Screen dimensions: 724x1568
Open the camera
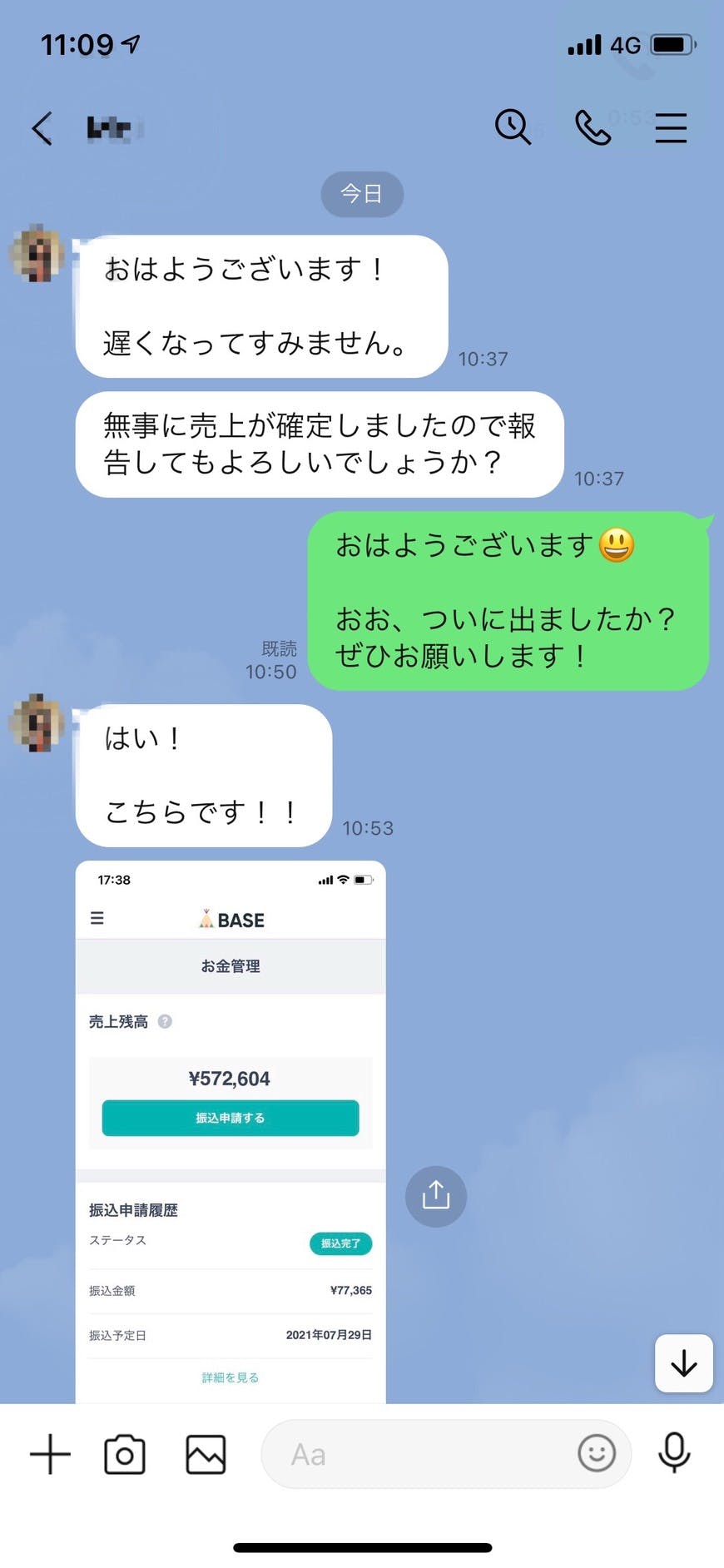(125, 1454)
